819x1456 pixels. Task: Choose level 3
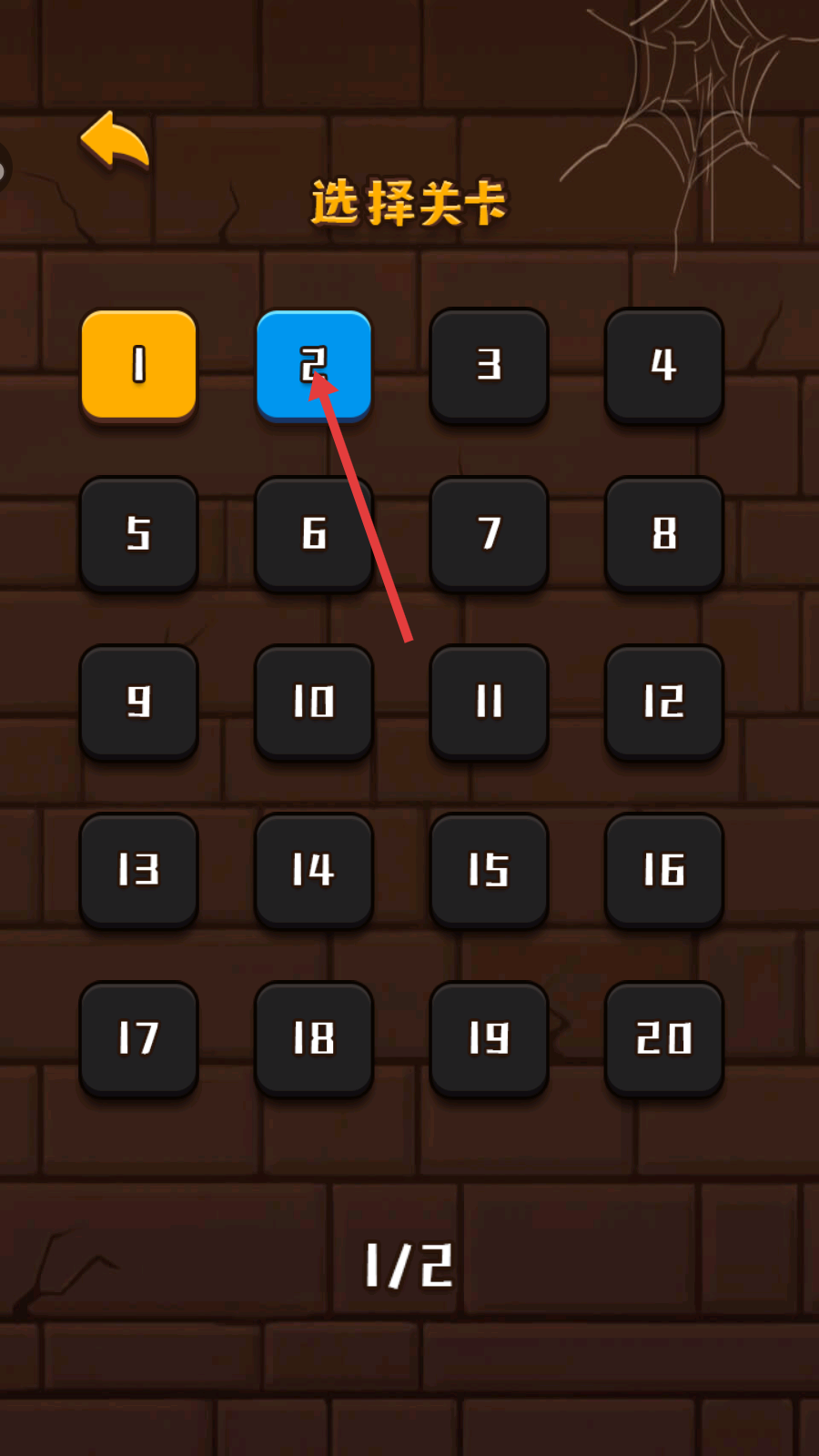(x=489, y=365)
